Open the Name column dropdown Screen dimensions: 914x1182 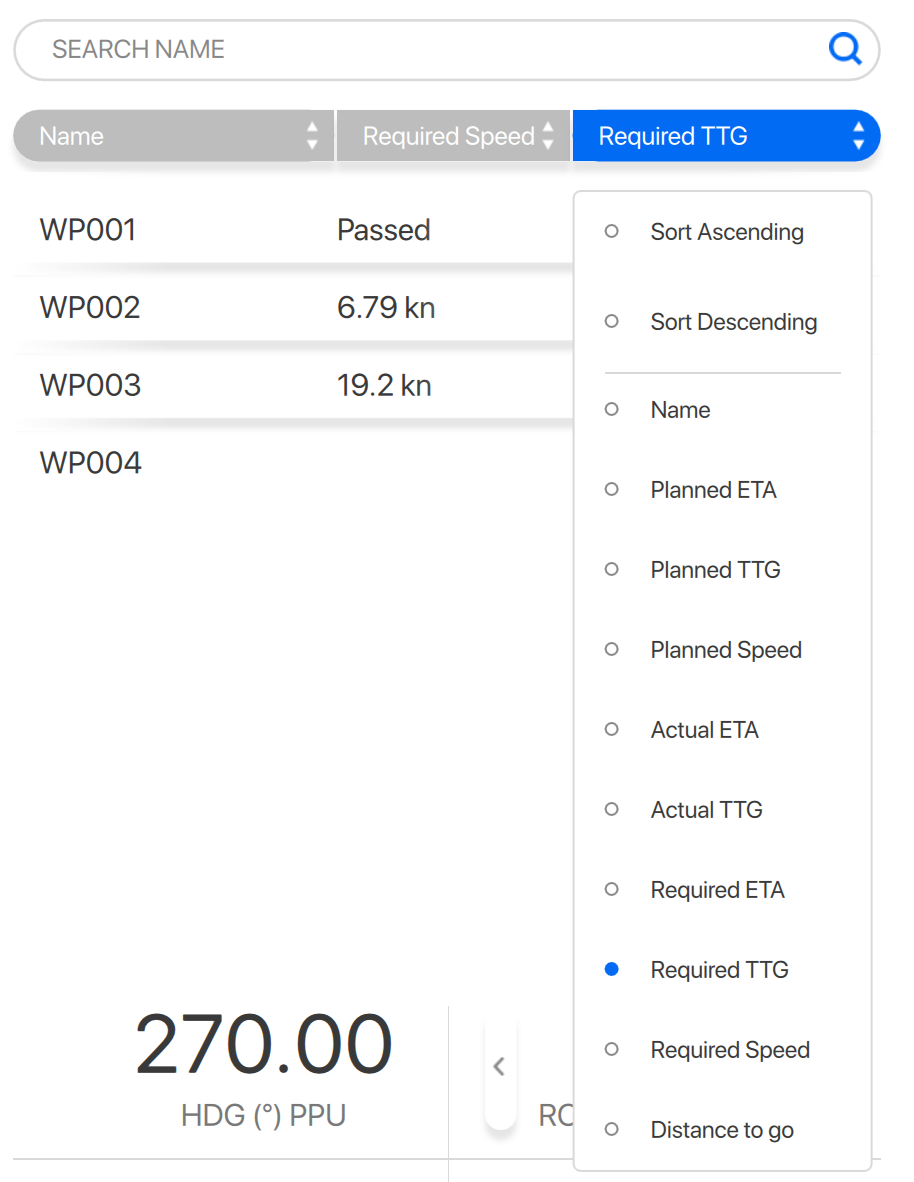click(x=173, y=136)
